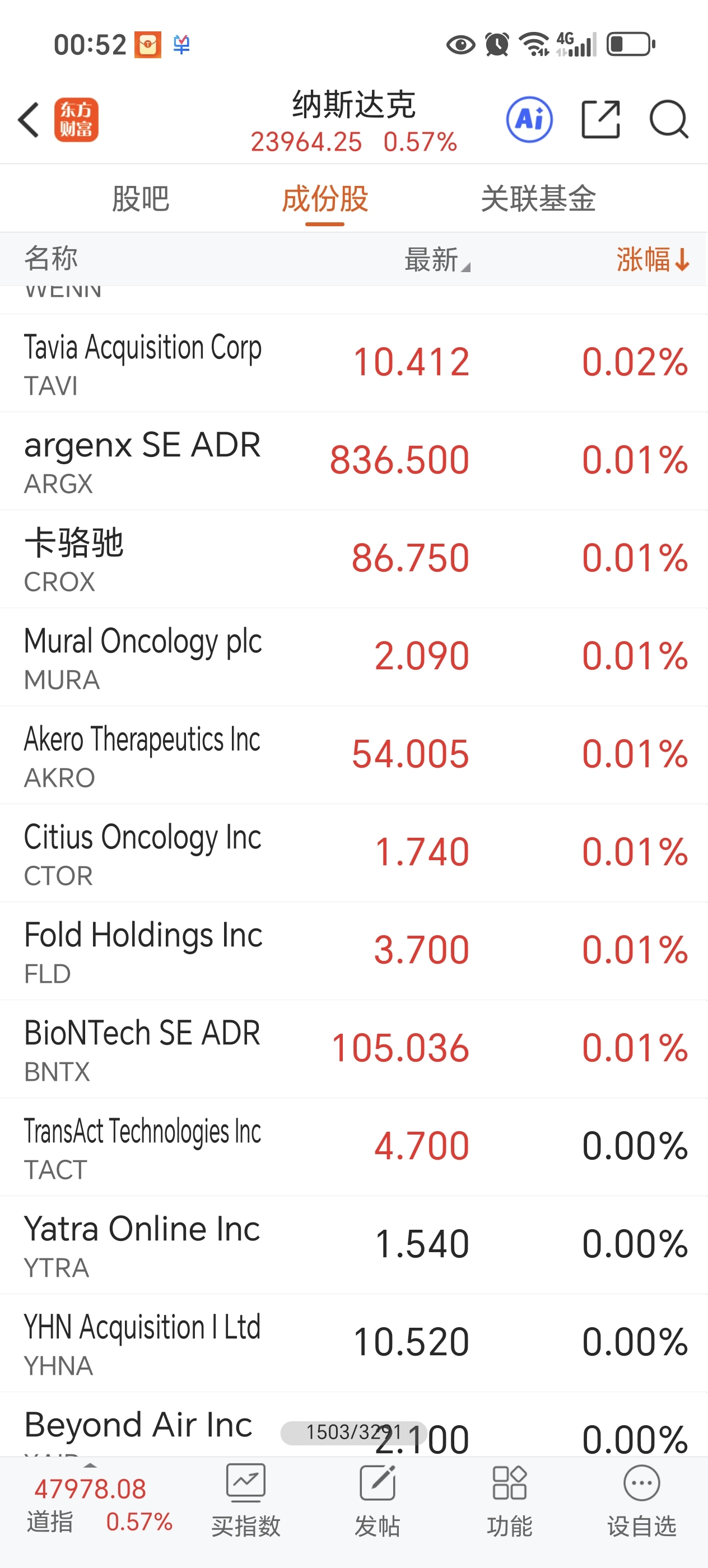The width and height of the screenshot is (708, 1568).
Task: Open Akero Therapeutics Inc details
Action: coord(142,755)
